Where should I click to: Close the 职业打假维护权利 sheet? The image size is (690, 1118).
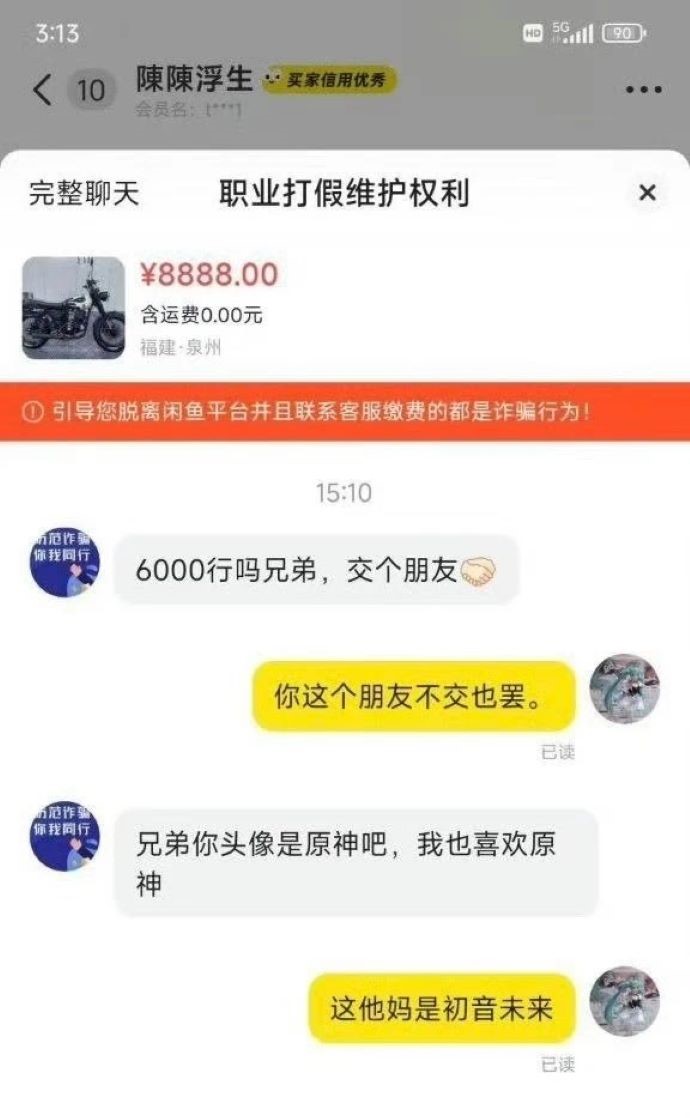(647, 193)
